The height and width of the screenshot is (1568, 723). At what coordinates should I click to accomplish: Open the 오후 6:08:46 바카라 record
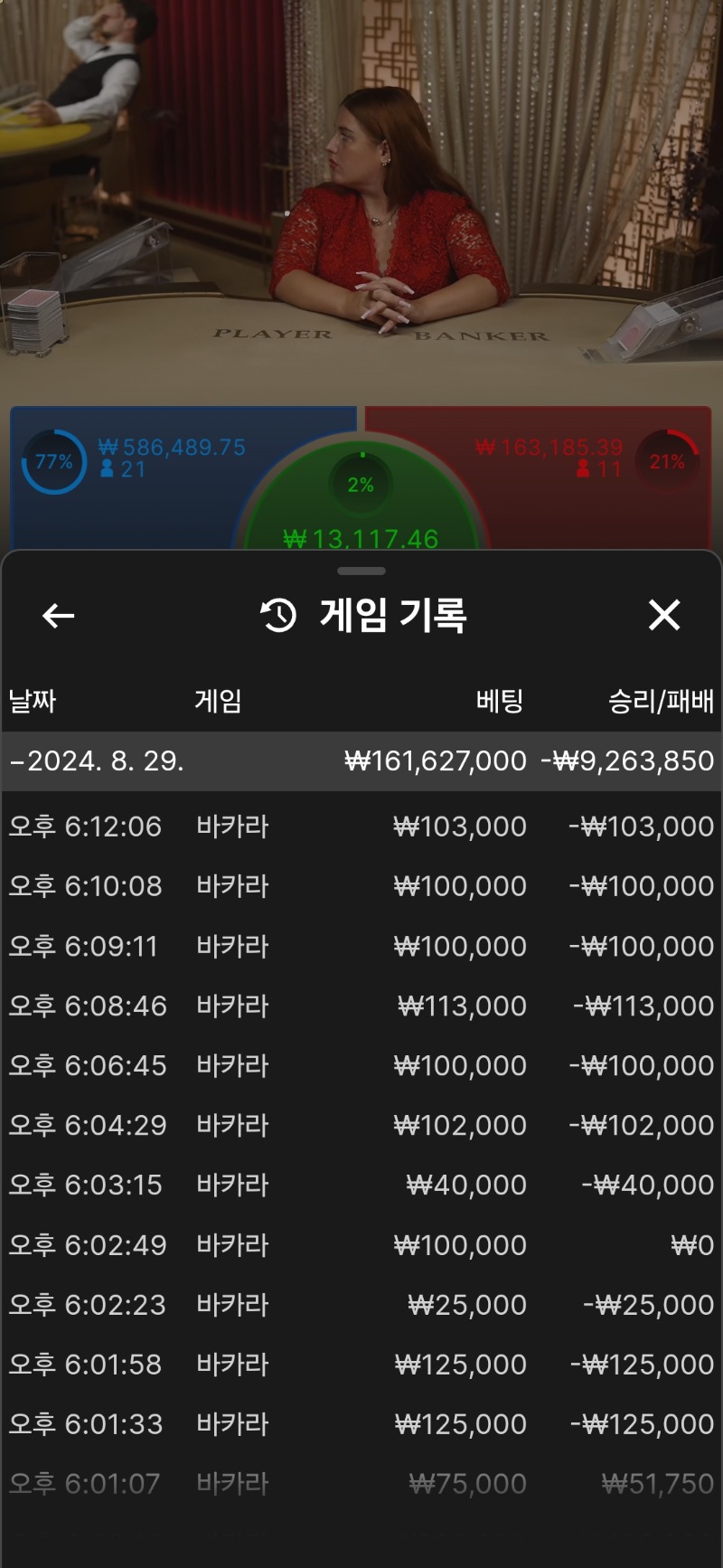(361, 1006)
